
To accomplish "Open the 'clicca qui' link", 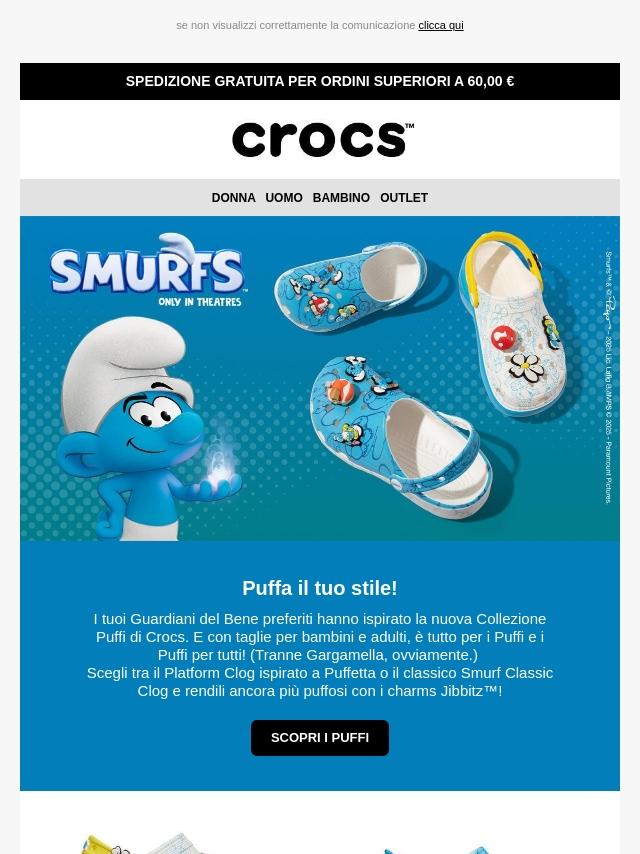I will click(440, 25).
